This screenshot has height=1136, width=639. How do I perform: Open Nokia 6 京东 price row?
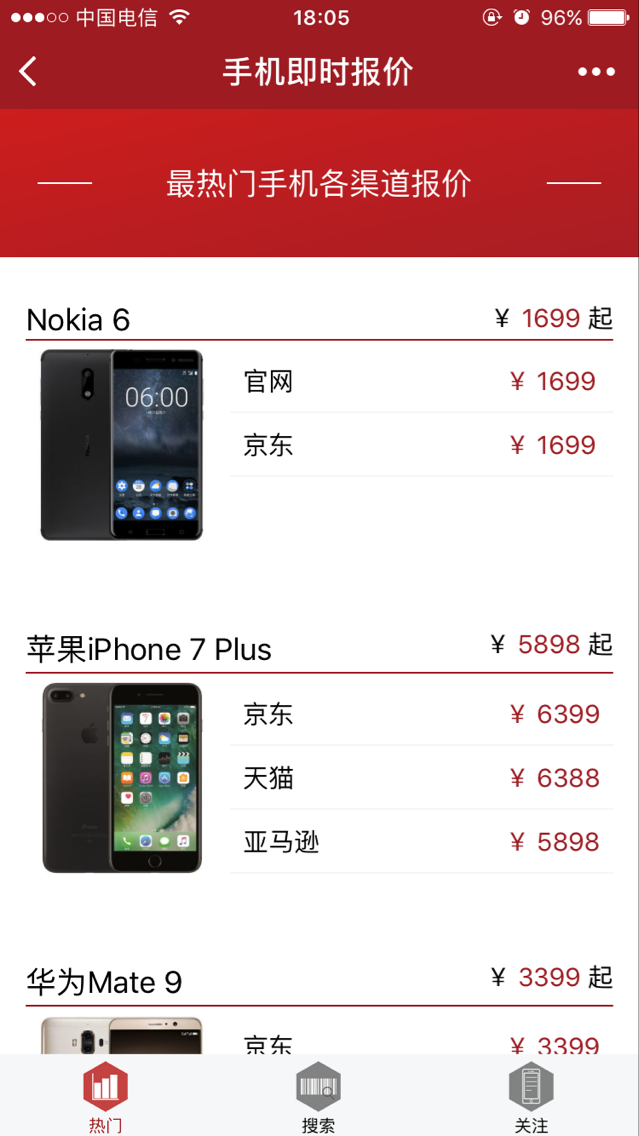click(x=422, y=445)
